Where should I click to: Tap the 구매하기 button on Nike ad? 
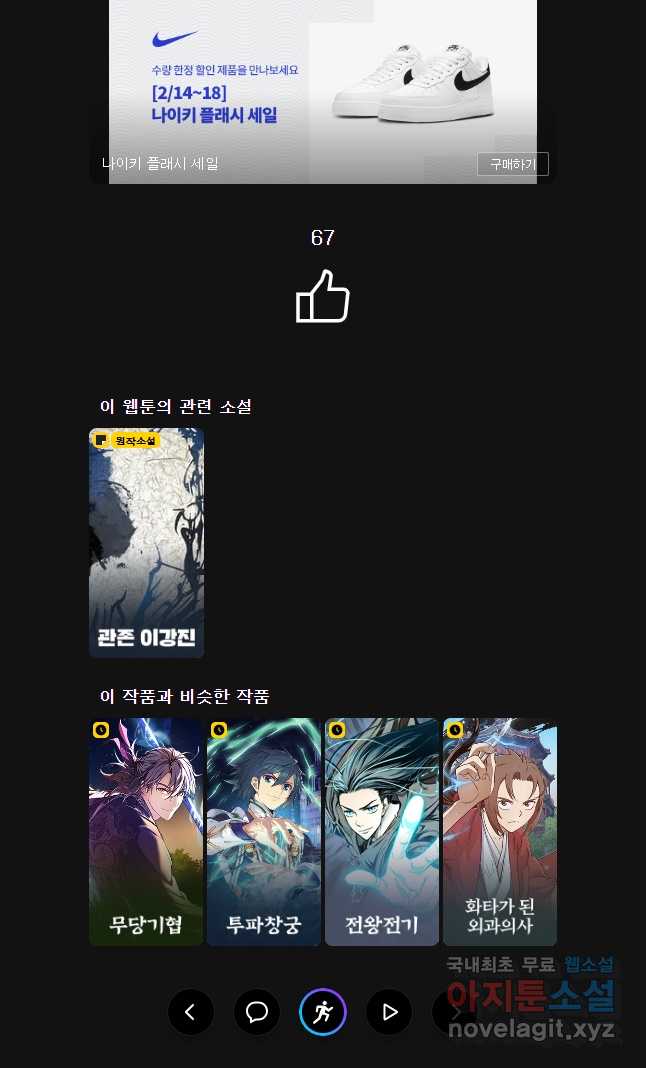pos(512,164)
